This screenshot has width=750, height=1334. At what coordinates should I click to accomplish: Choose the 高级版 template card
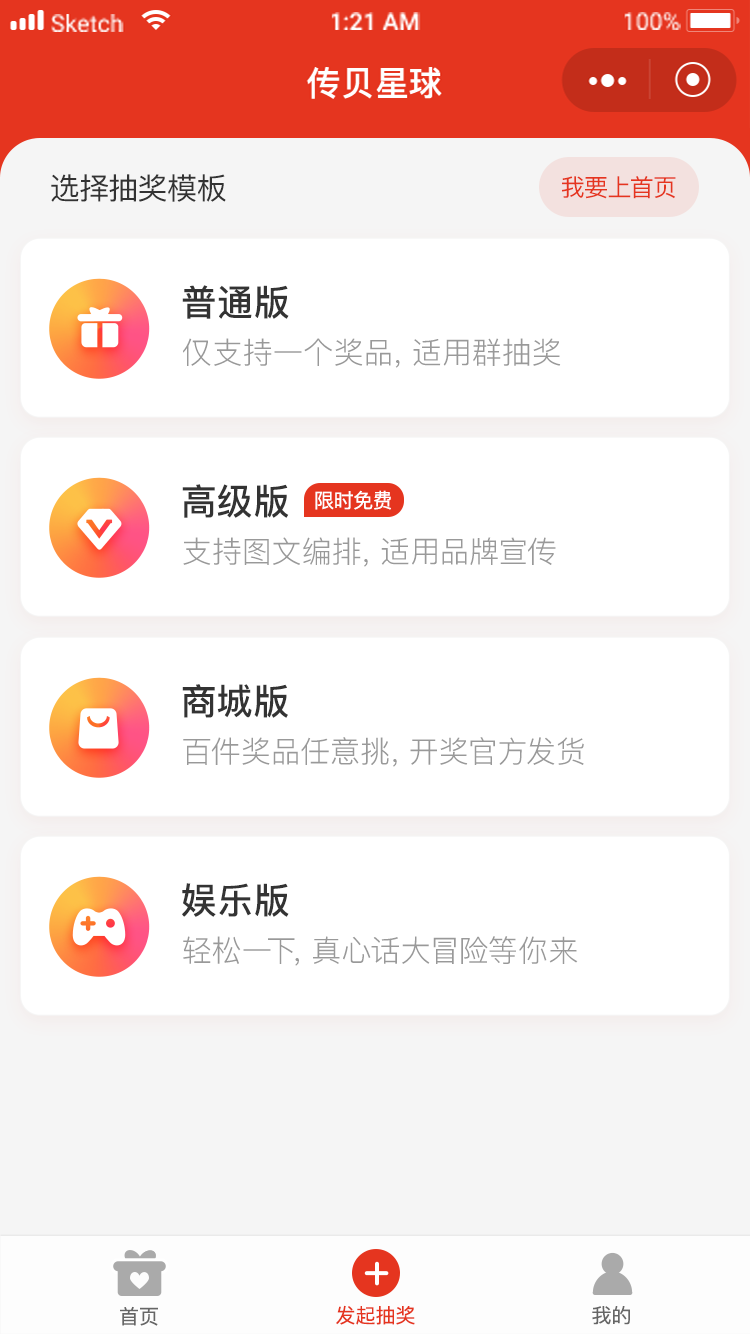375,527
